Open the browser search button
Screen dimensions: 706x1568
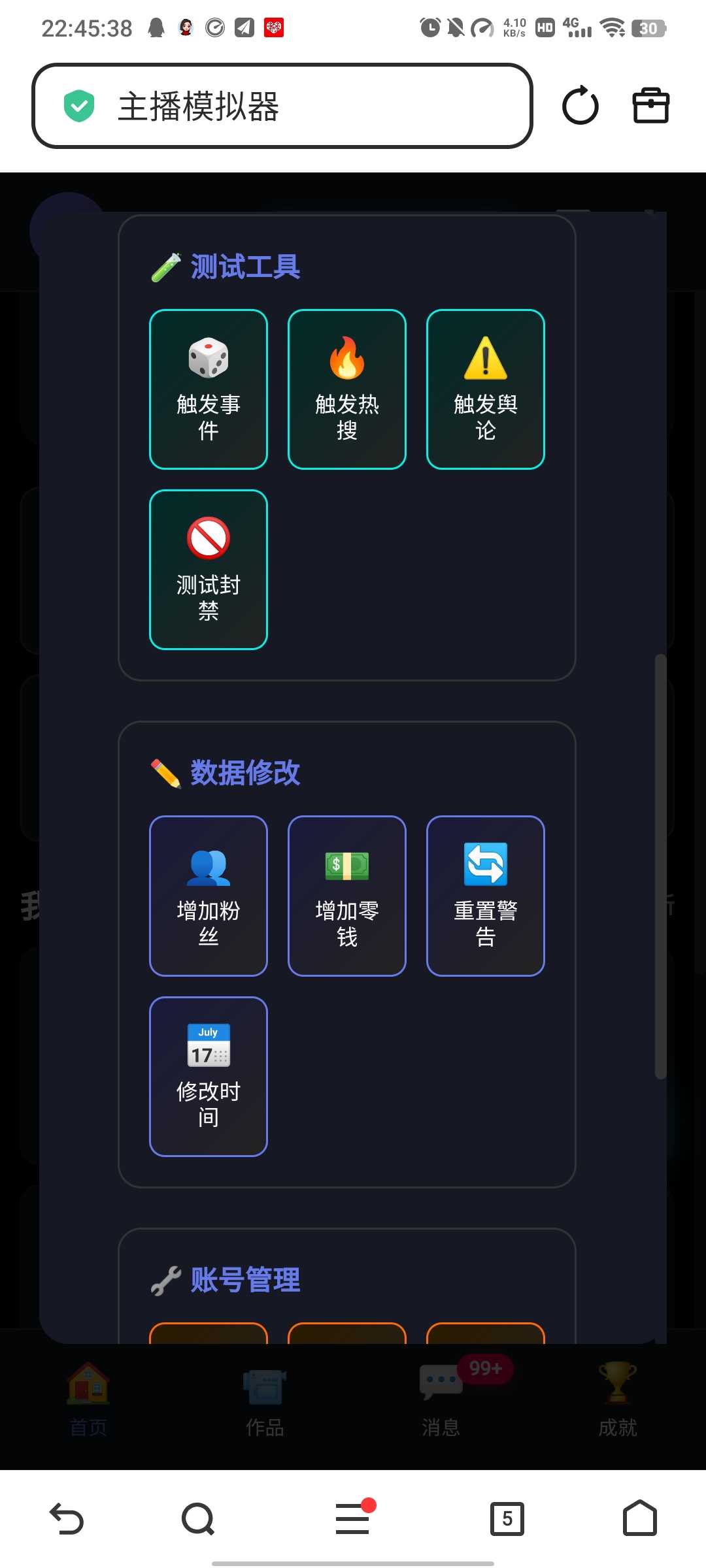198,1518
